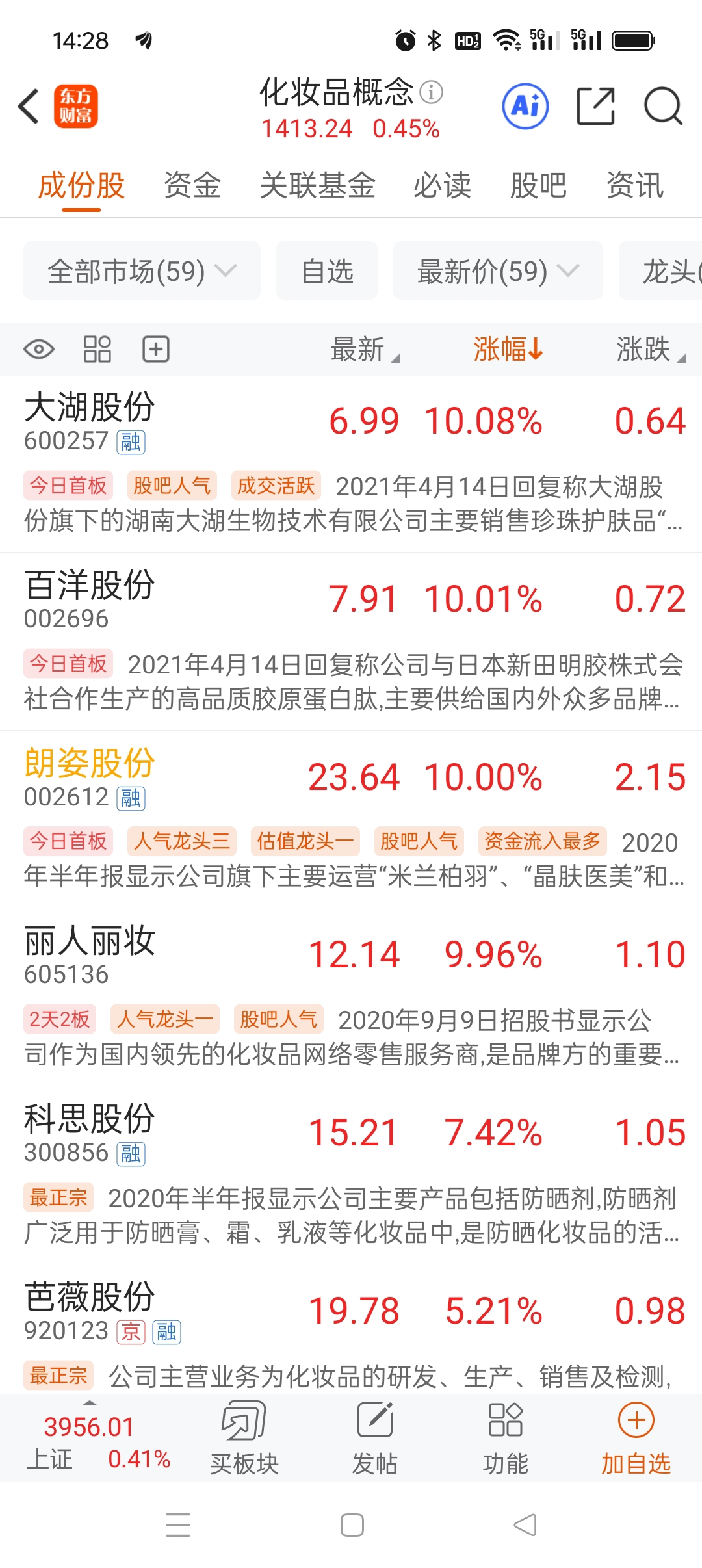This screenshot has width=702, height=1568.
Task: Open the 必读 tab
Action: (x=442, y=185)
